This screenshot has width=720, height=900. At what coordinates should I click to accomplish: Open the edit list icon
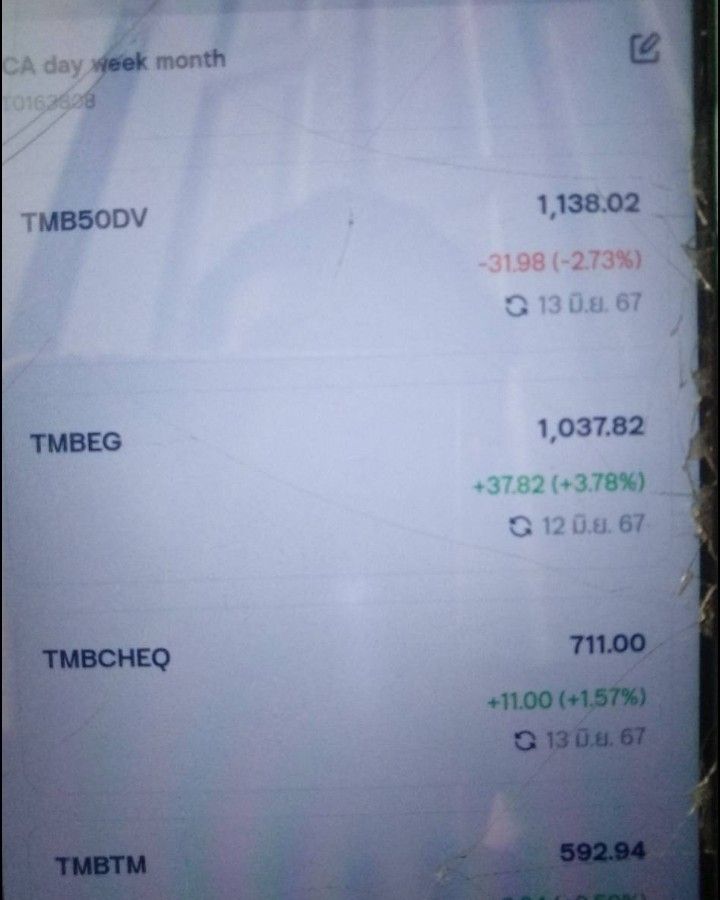point(645,48)
